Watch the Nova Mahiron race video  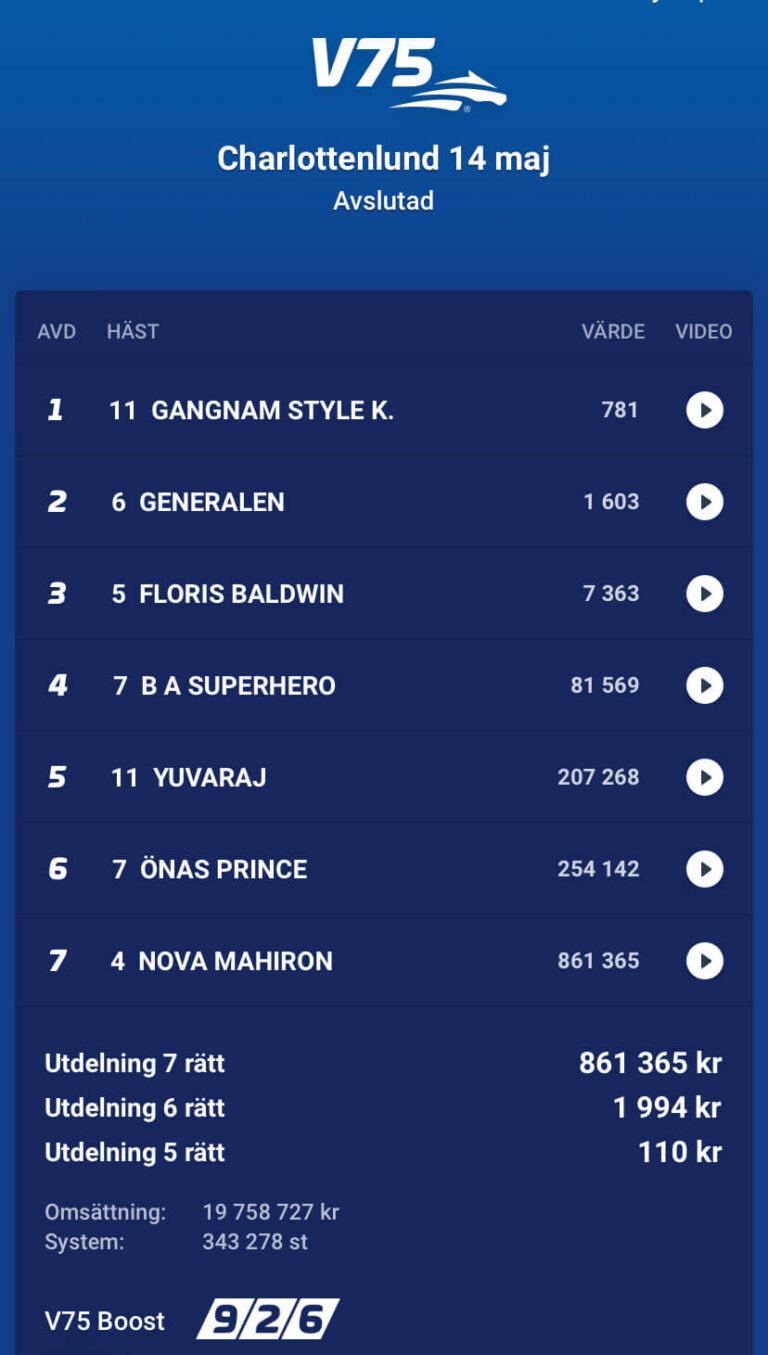[x=704, y=961]
